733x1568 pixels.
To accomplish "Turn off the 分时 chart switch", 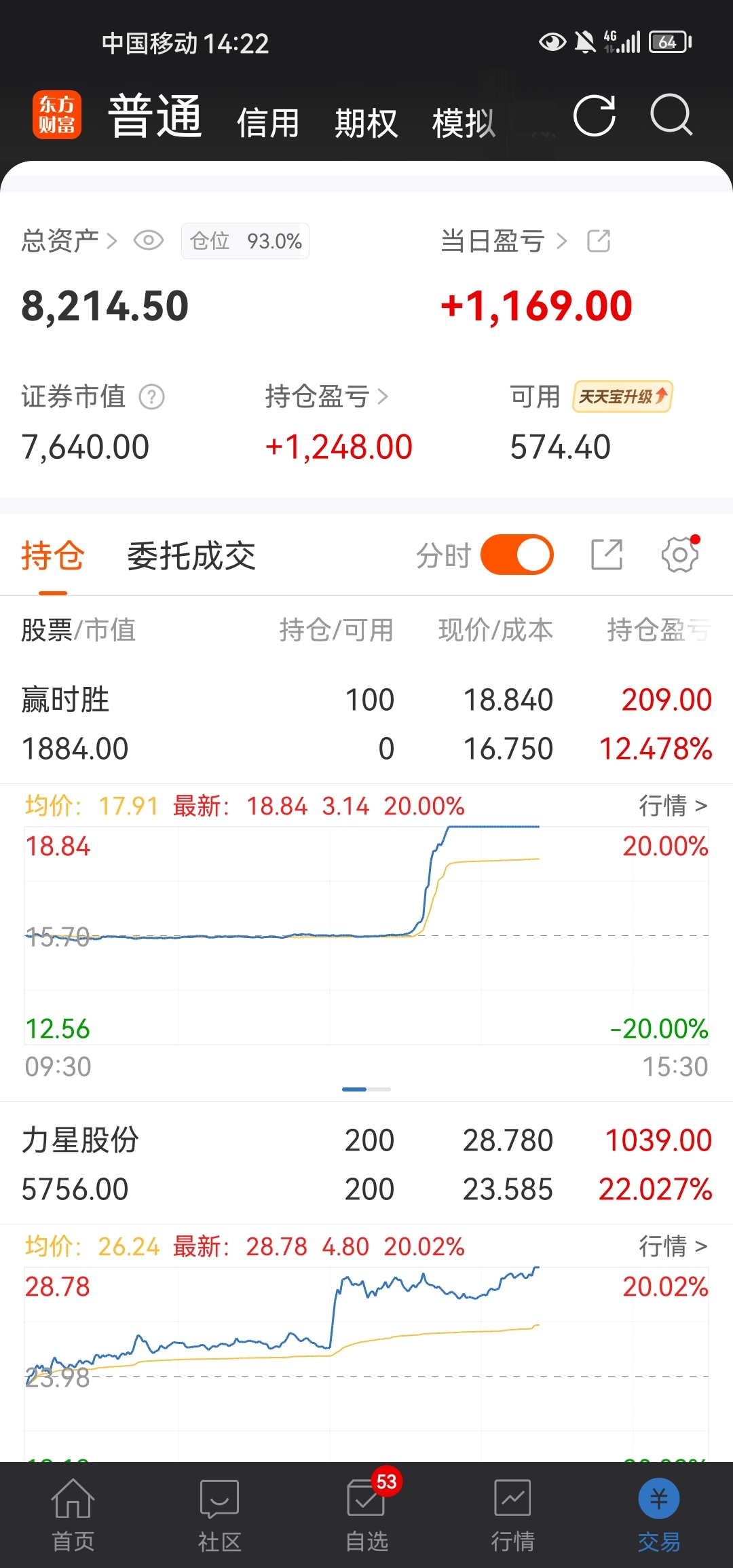I will tap(517, 555).
